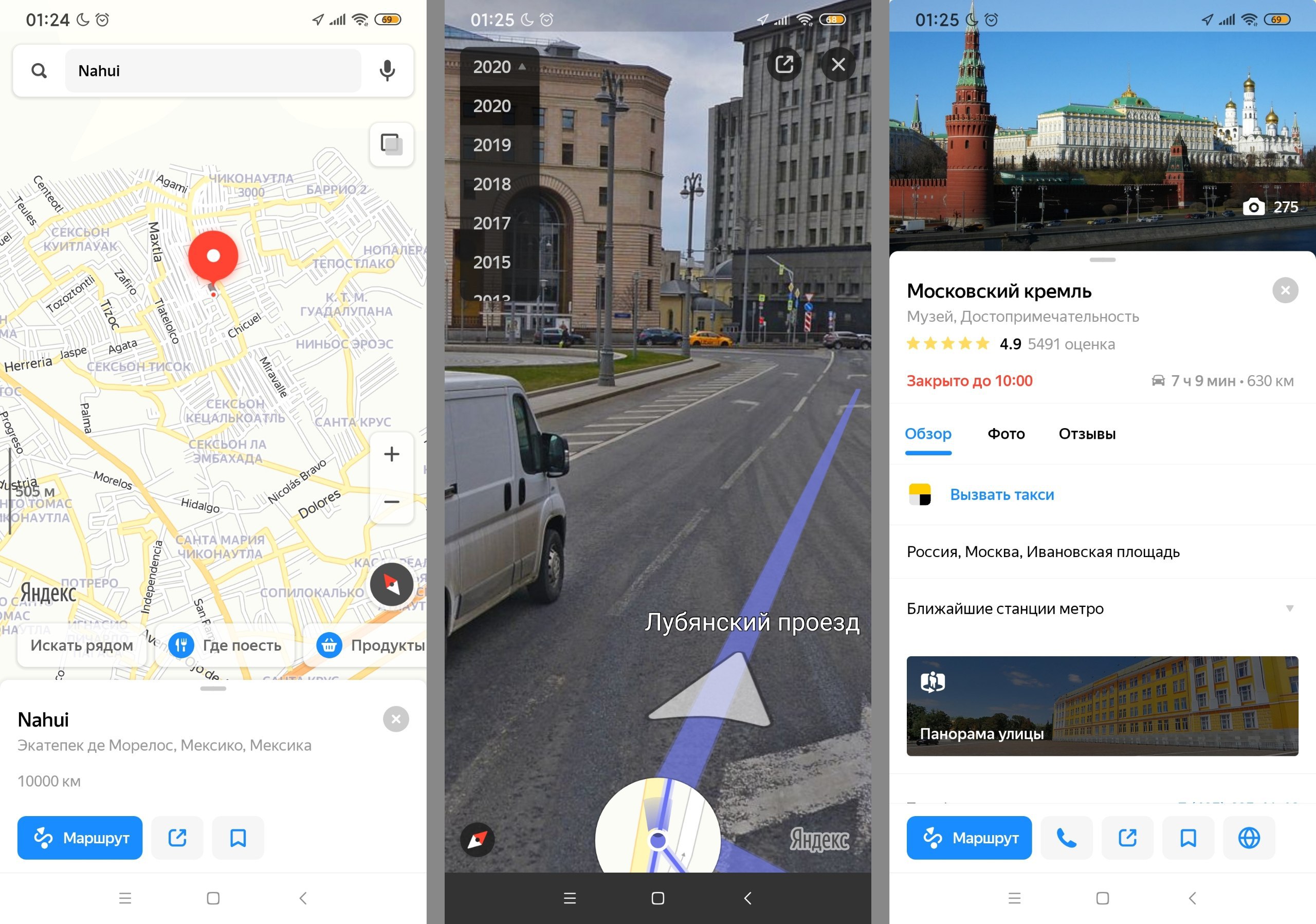
Task: Close the Nahui place card
Action: [395, 719]
